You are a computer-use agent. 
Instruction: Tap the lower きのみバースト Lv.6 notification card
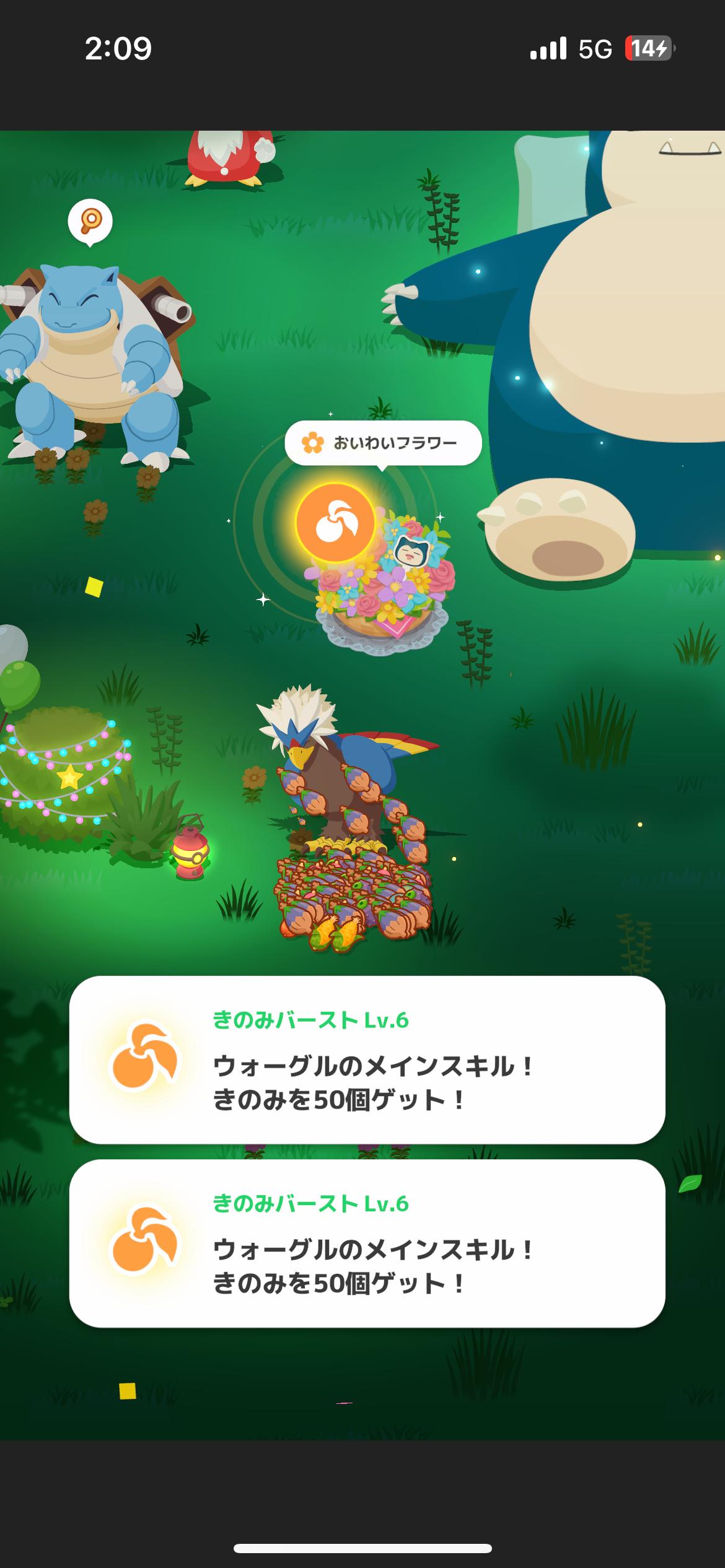tap(367, 1243)
